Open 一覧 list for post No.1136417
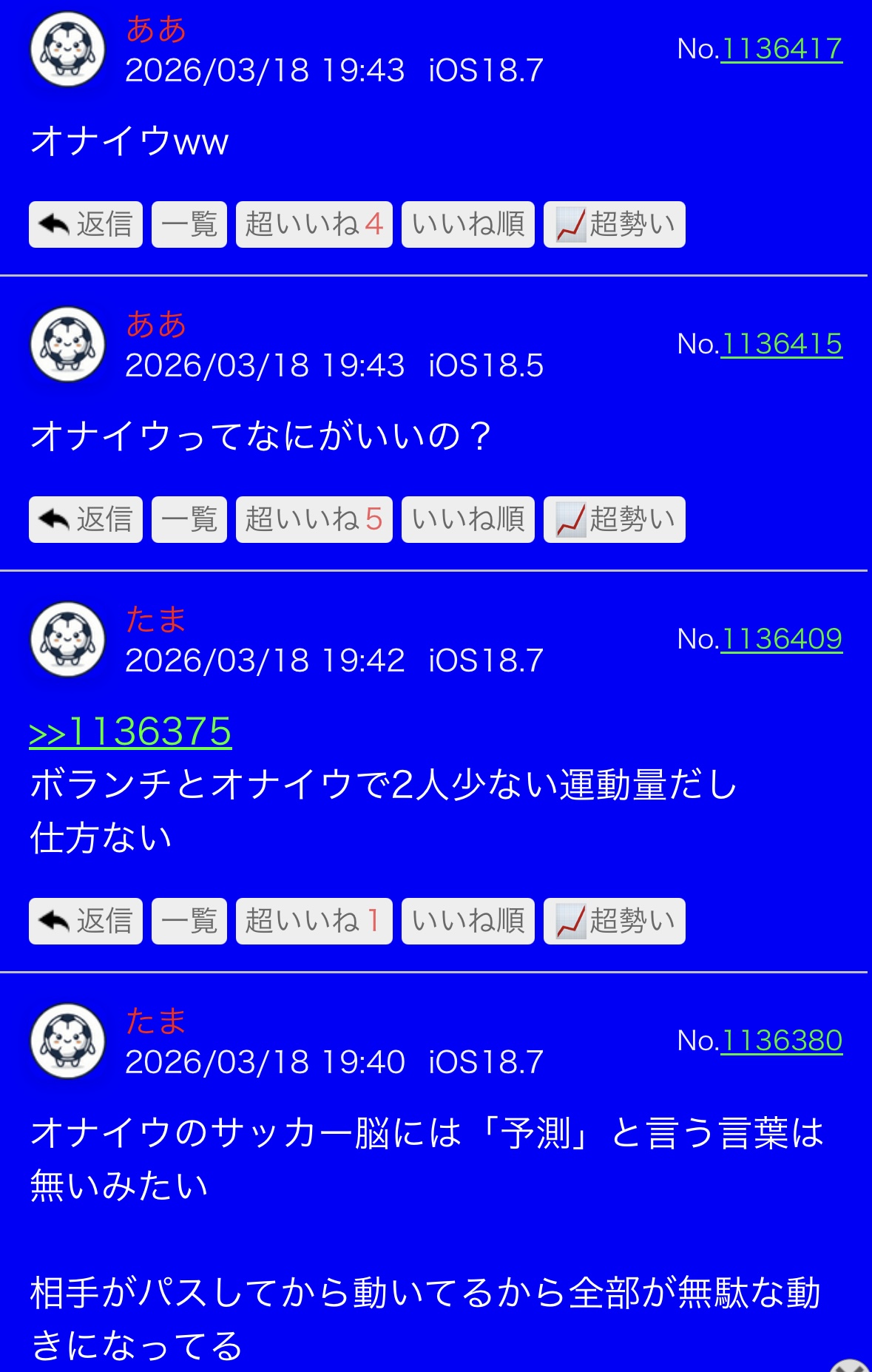872x1372 pixels. pyautogui.click(x=189, y=224)
